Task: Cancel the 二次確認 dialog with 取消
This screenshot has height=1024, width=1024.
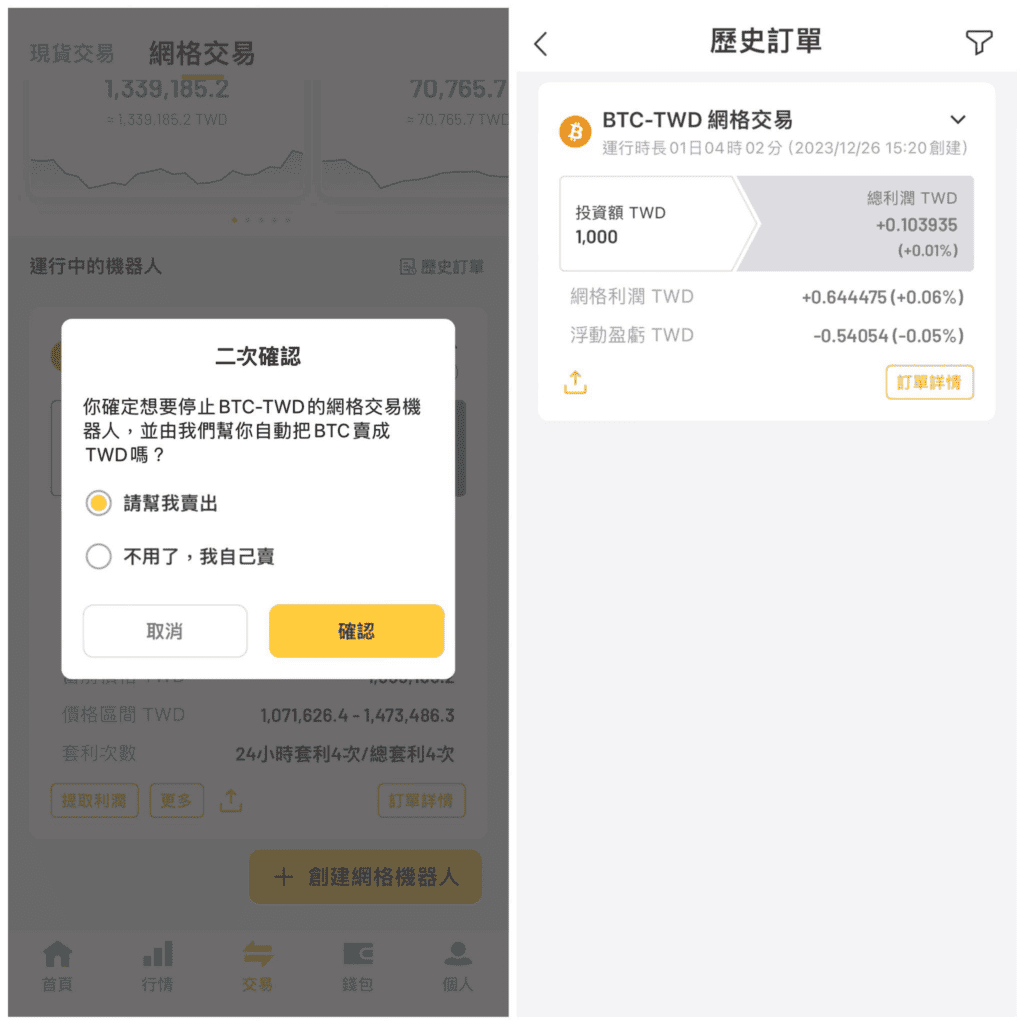Action: 165,631
